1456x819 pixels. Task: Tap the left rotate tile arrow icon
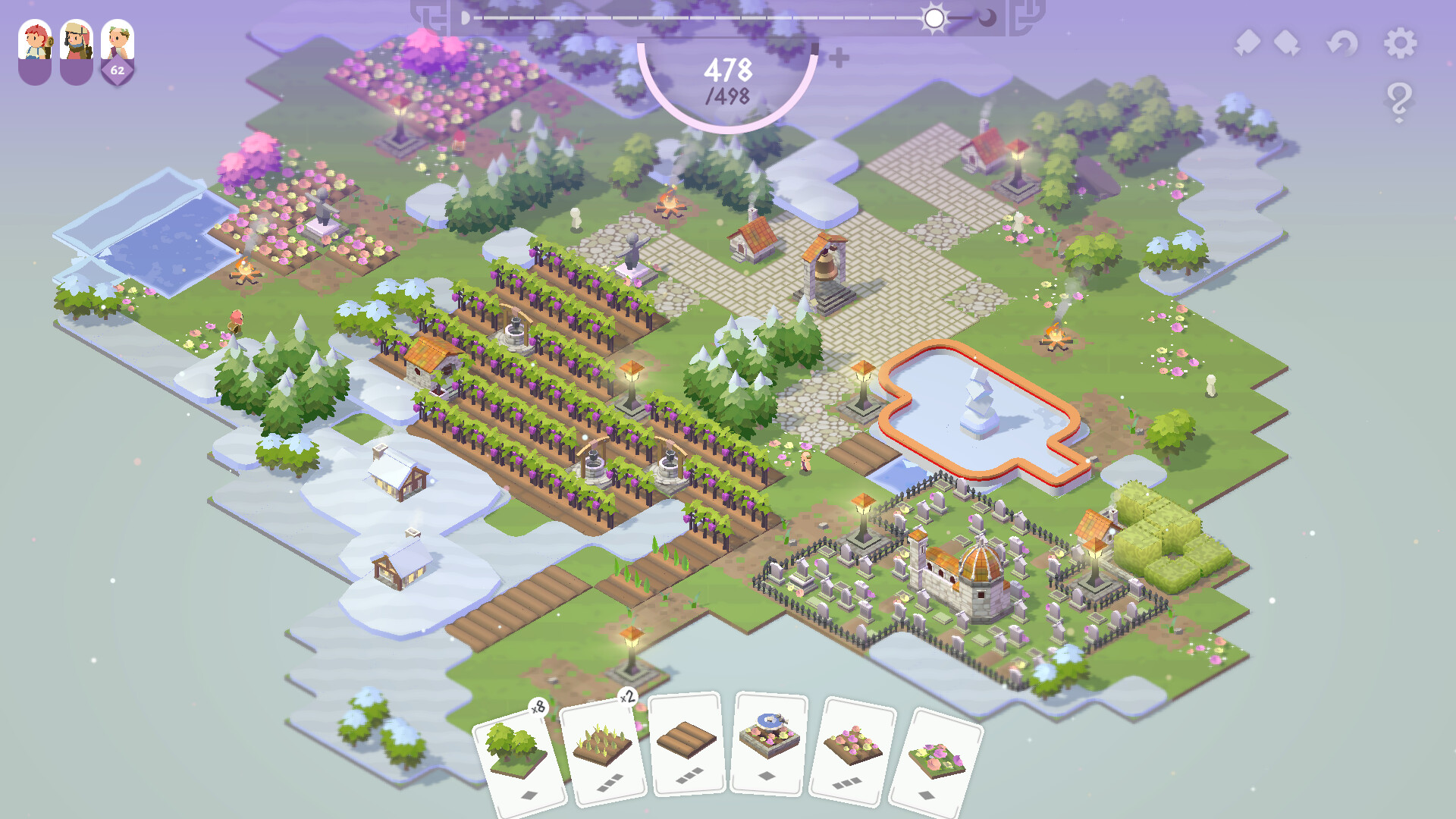pos(1247,43)
